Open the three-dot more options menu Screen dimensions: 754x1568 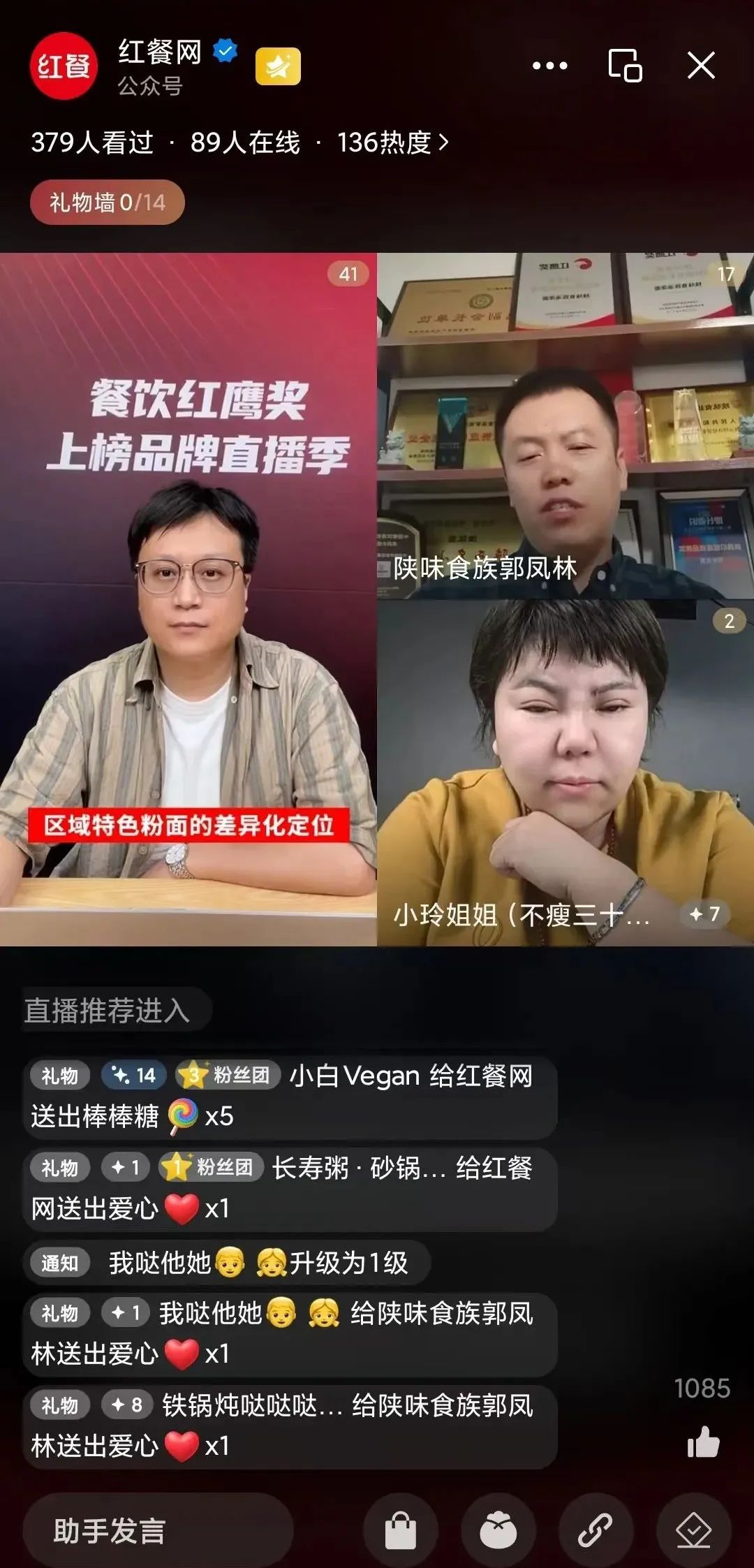[549, 66]
